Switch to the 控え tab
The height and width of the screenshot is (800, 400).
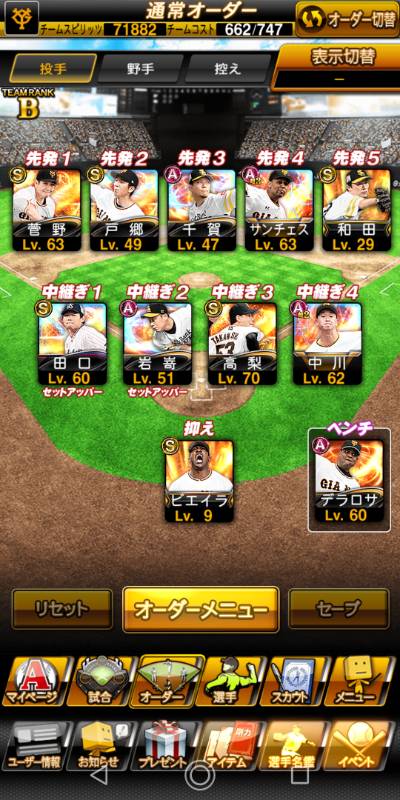click(x=228, y=68)
